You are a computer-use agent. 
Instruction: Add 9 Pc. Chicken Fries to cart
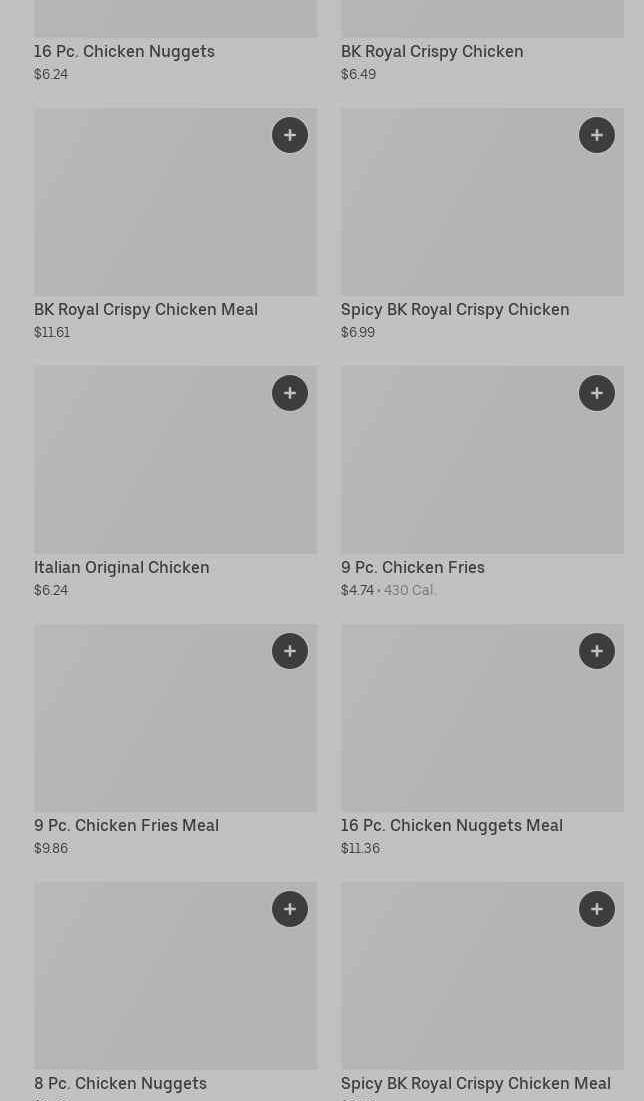[597, 393]
